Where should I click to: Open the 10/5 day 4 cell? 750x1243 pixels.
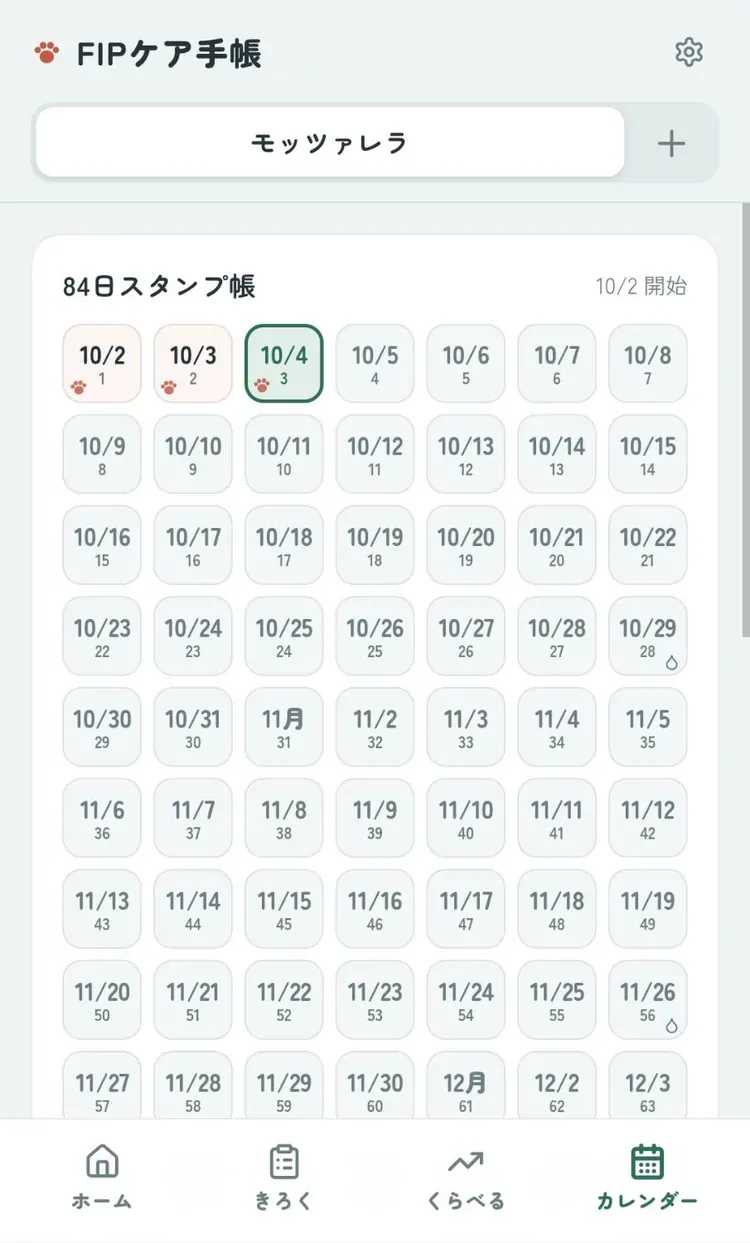375,363
